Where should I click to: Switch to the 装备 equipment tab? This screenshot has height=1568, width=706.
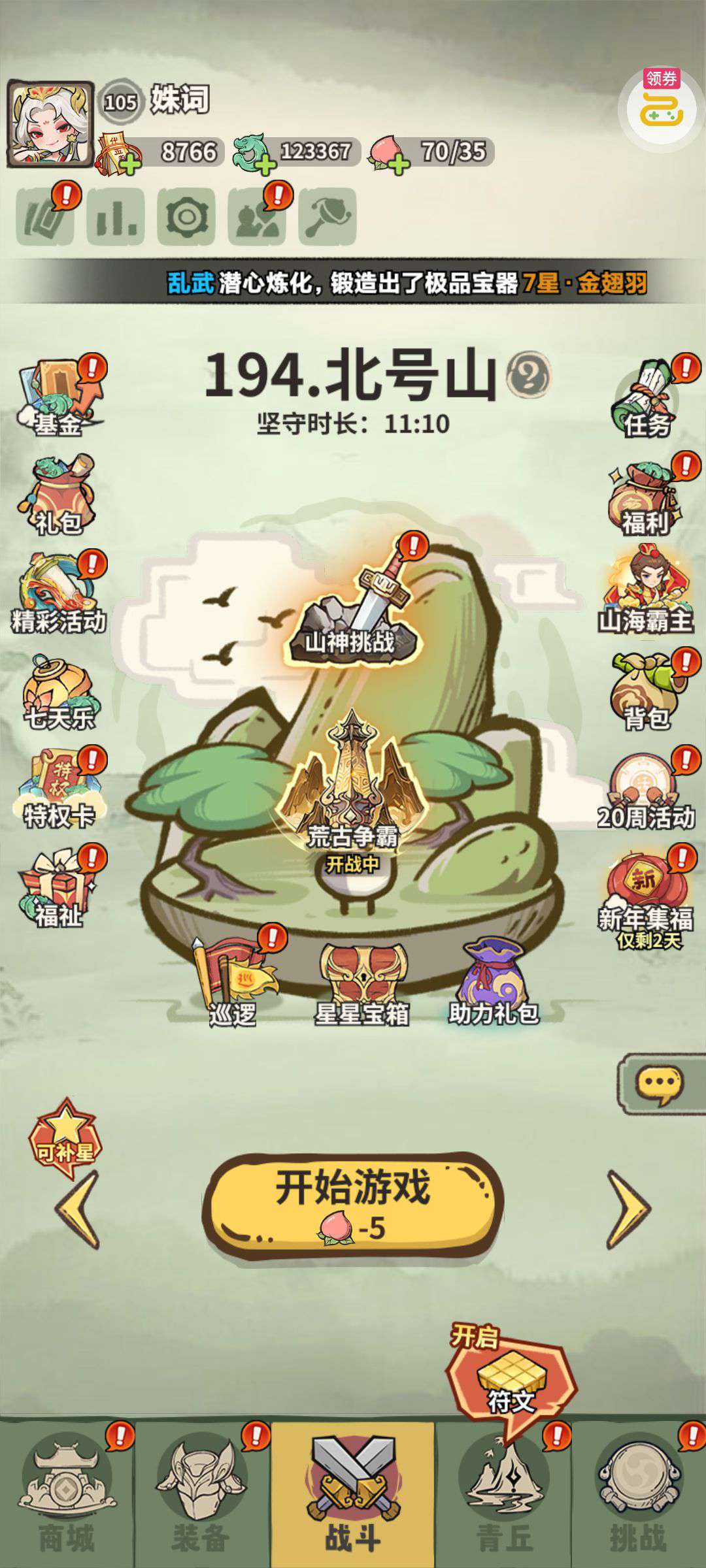click(201, 1497)
